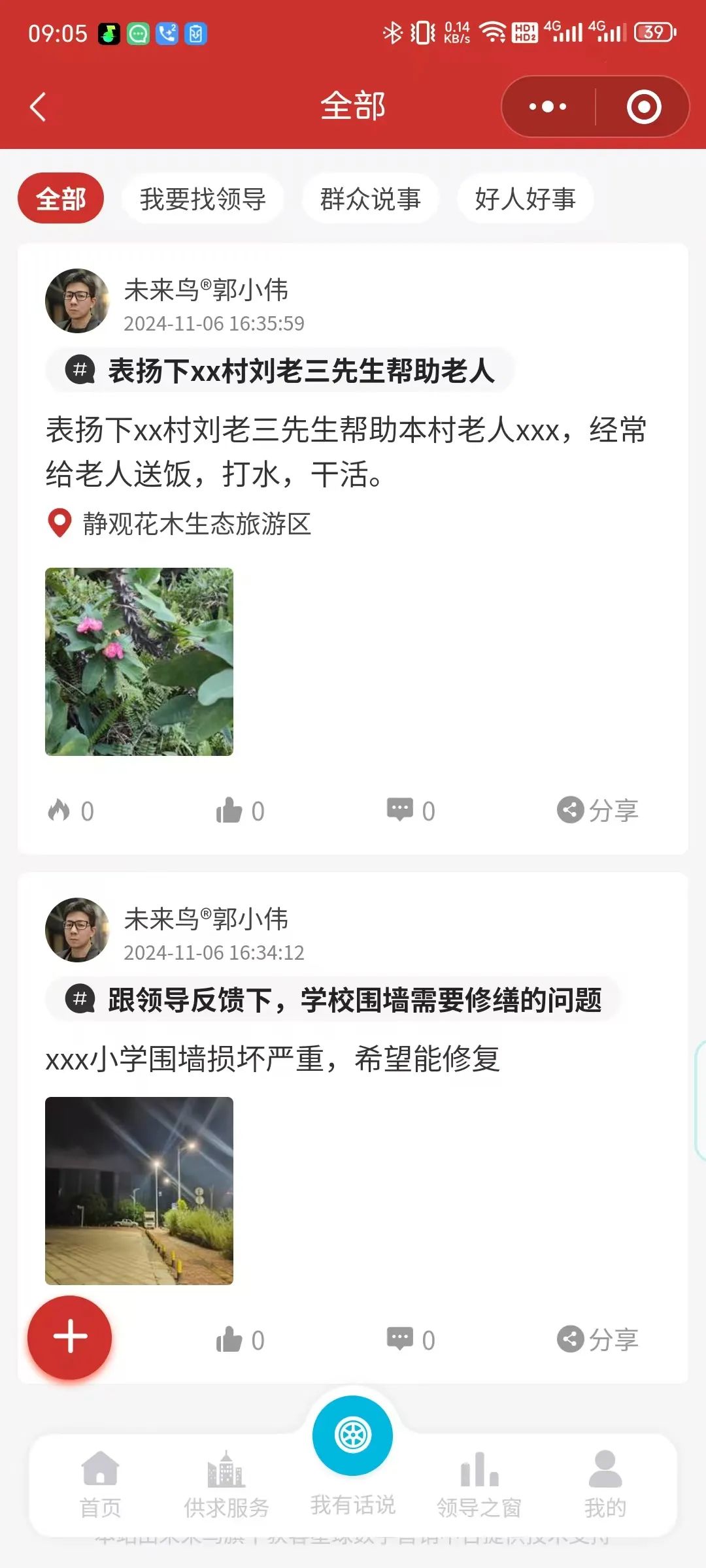The height and width of the screenshot is (1568, 706).
Task: Create a new post with the plus button
Action: click(70, 1337)
